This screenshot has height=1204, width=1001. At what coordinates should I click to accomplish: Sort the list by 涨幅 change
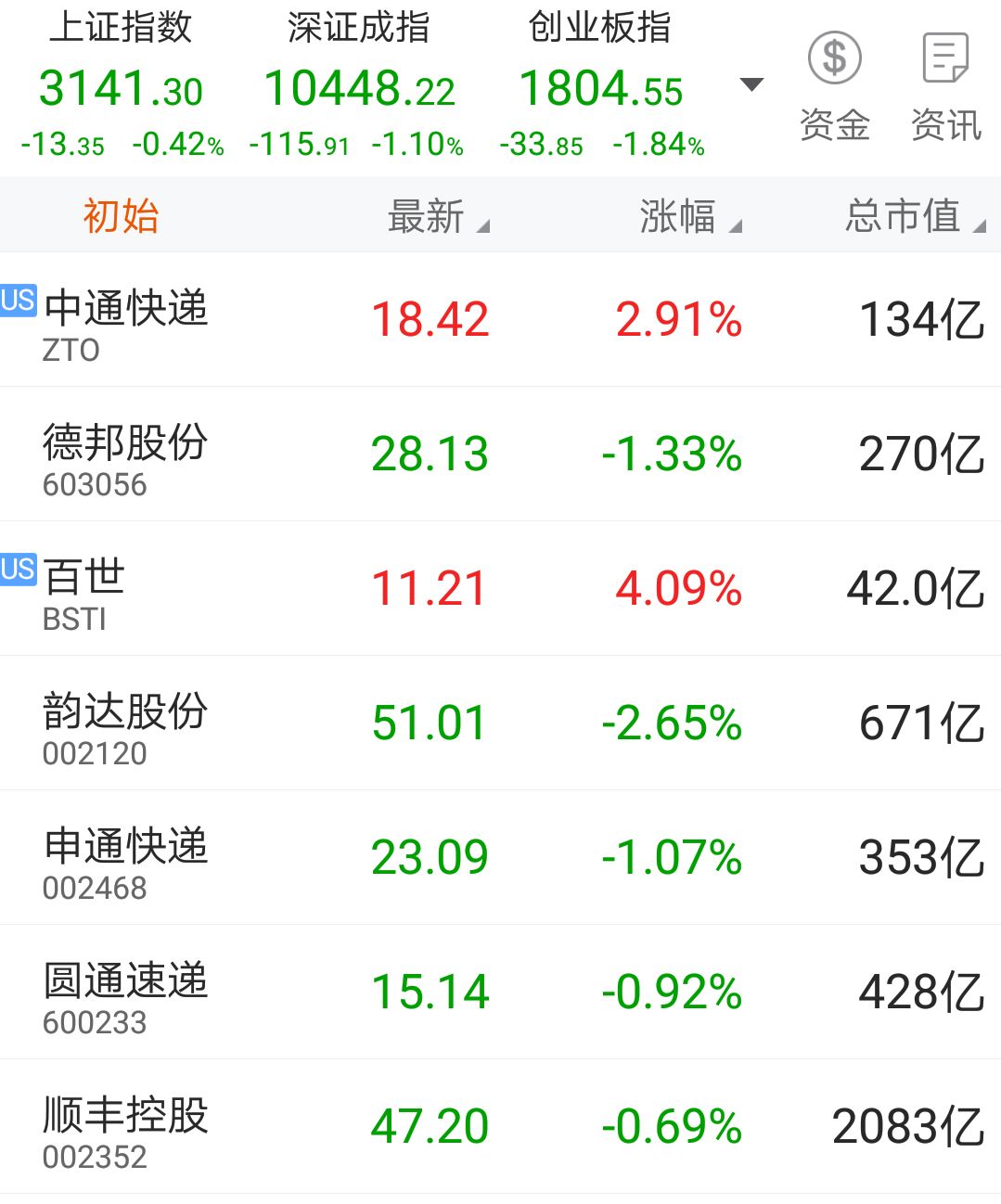[x=688, y=216]
